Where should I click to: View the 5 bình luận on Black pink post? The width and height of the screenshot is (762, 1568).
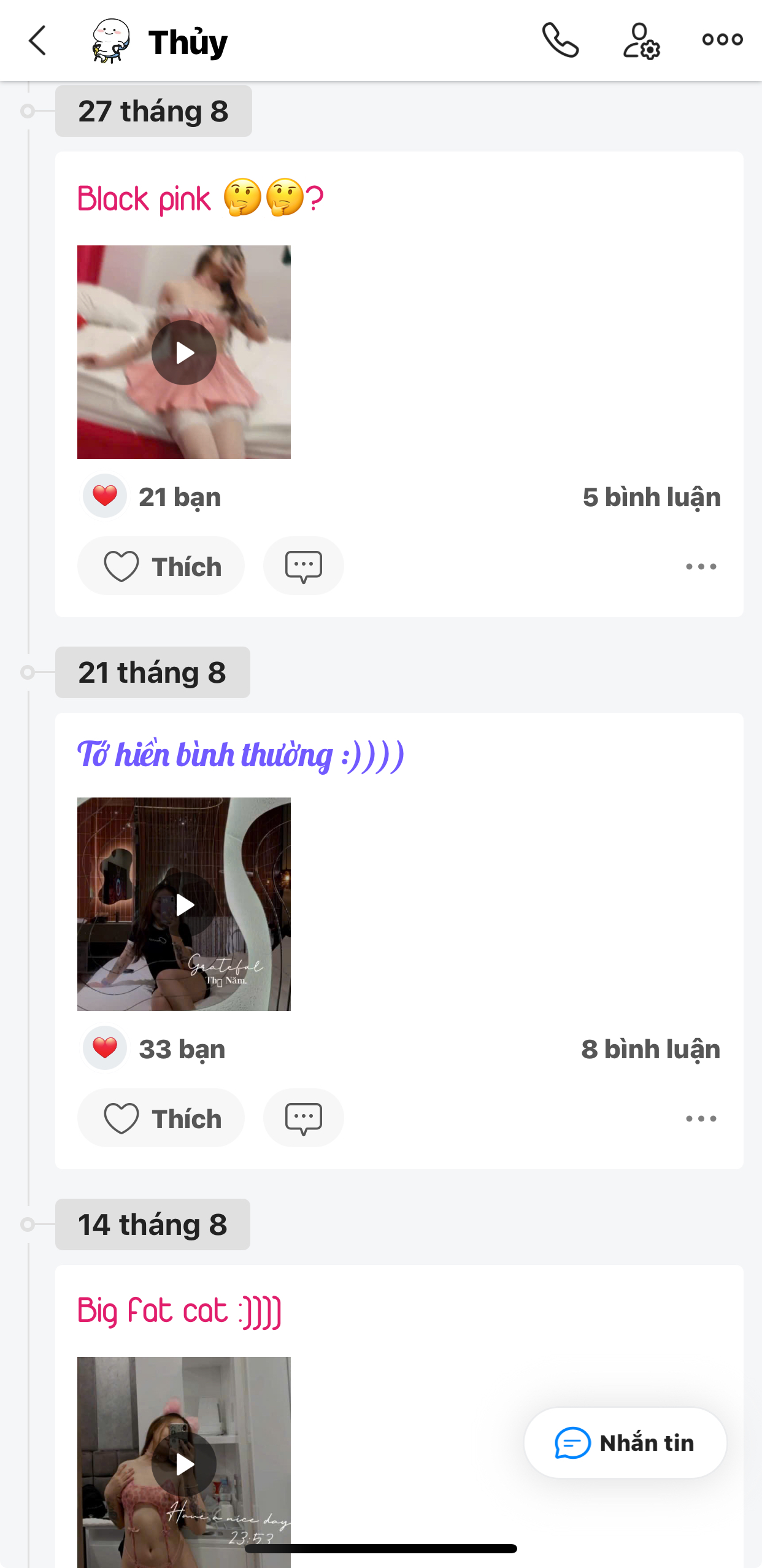[651, 497]
